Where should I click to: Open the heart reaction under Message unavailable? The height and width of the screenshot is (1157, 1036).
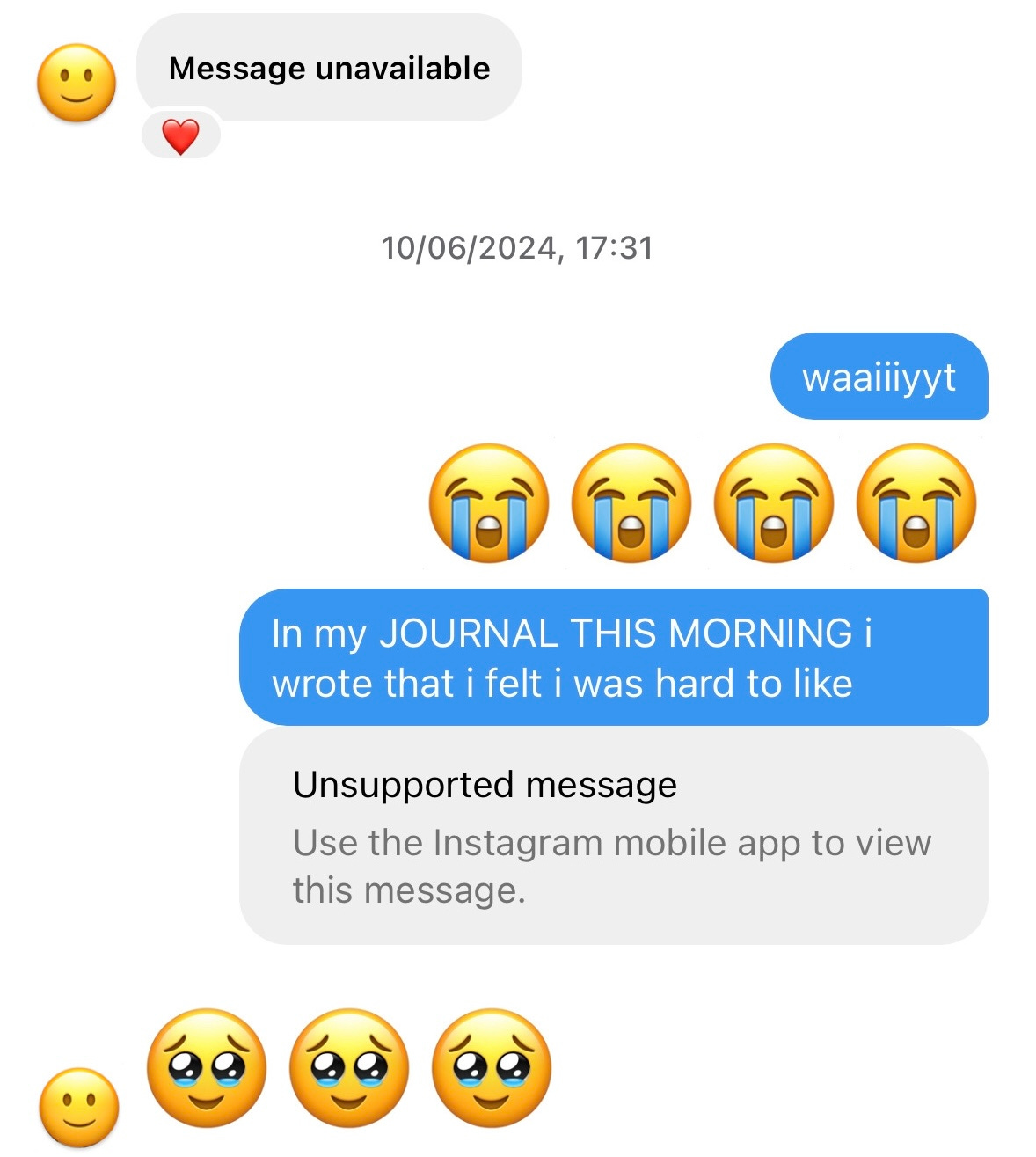tap(180, 136)
